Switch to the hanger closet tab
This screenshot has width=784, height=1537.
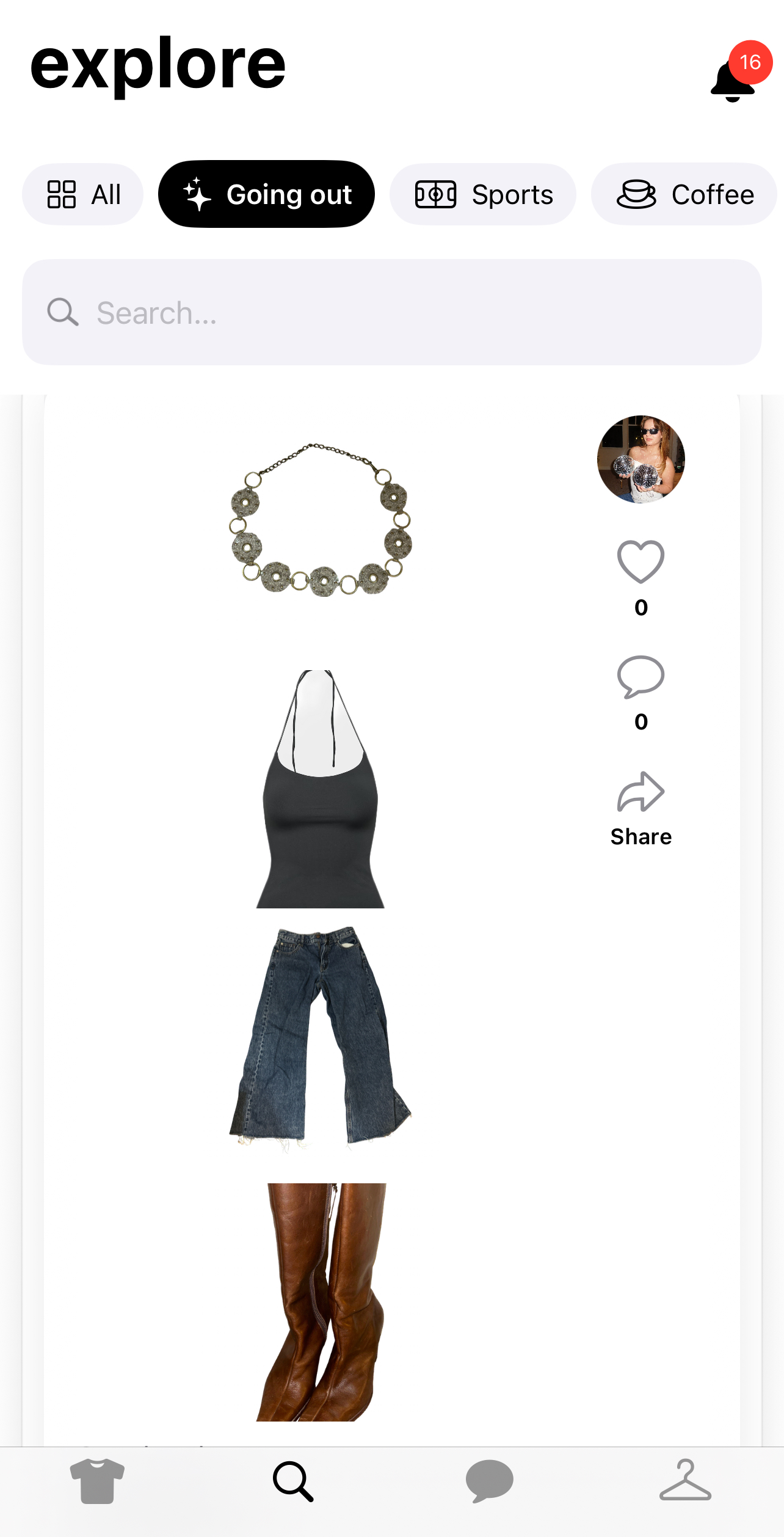pyautogui.click(x=685, y=1481)
